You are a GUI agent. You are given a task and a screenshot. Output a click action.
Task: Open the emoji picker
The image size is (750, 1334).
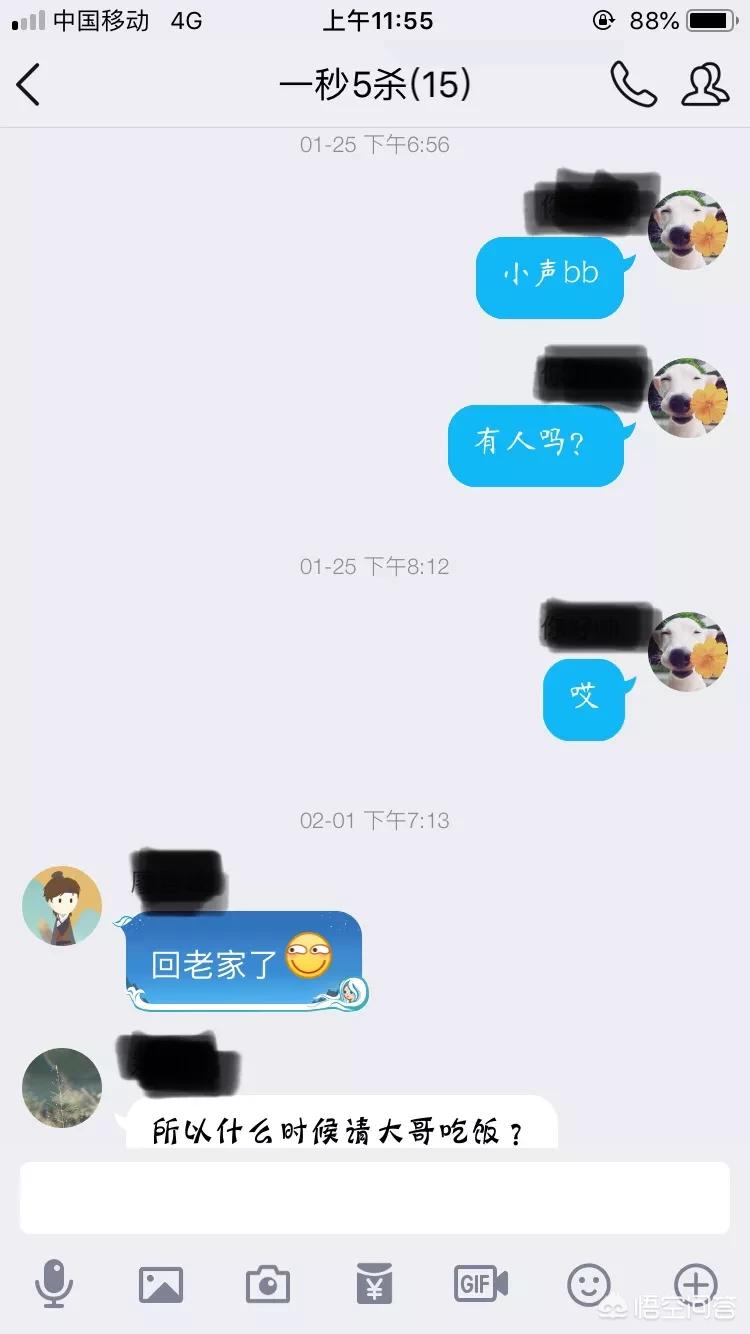[589, 1284]
